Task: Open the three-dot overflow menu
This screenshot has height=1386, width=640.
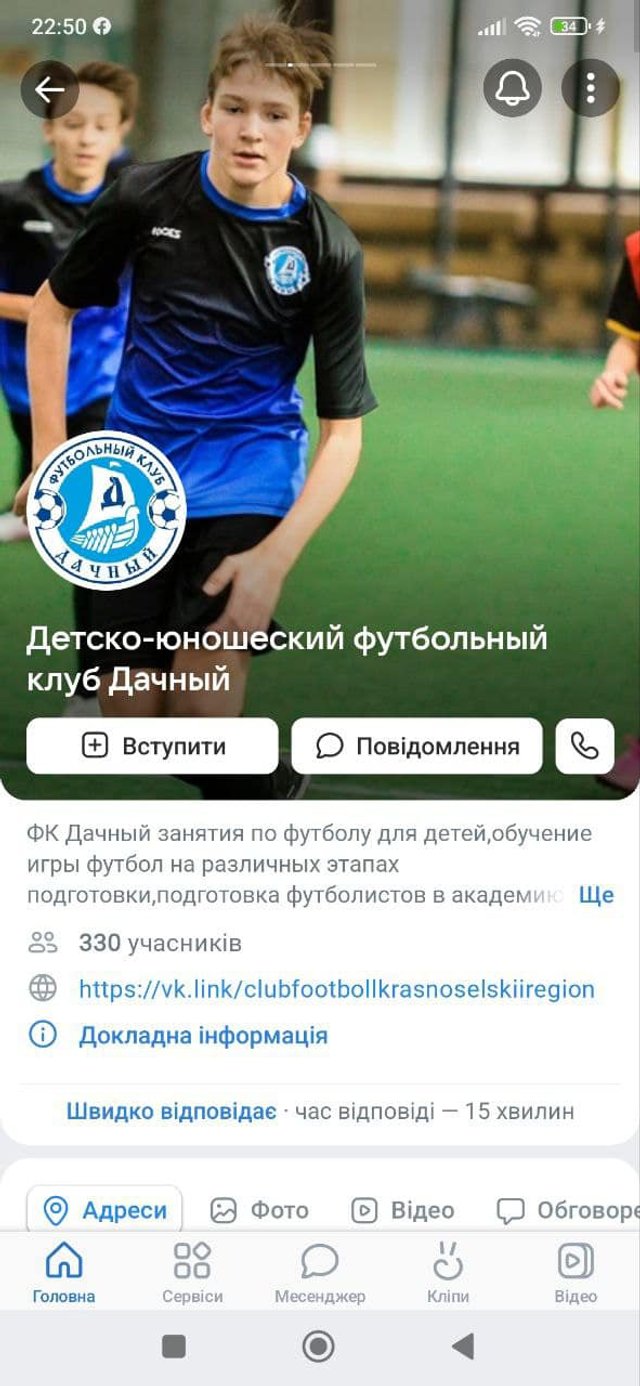Action: pos(590,89)
